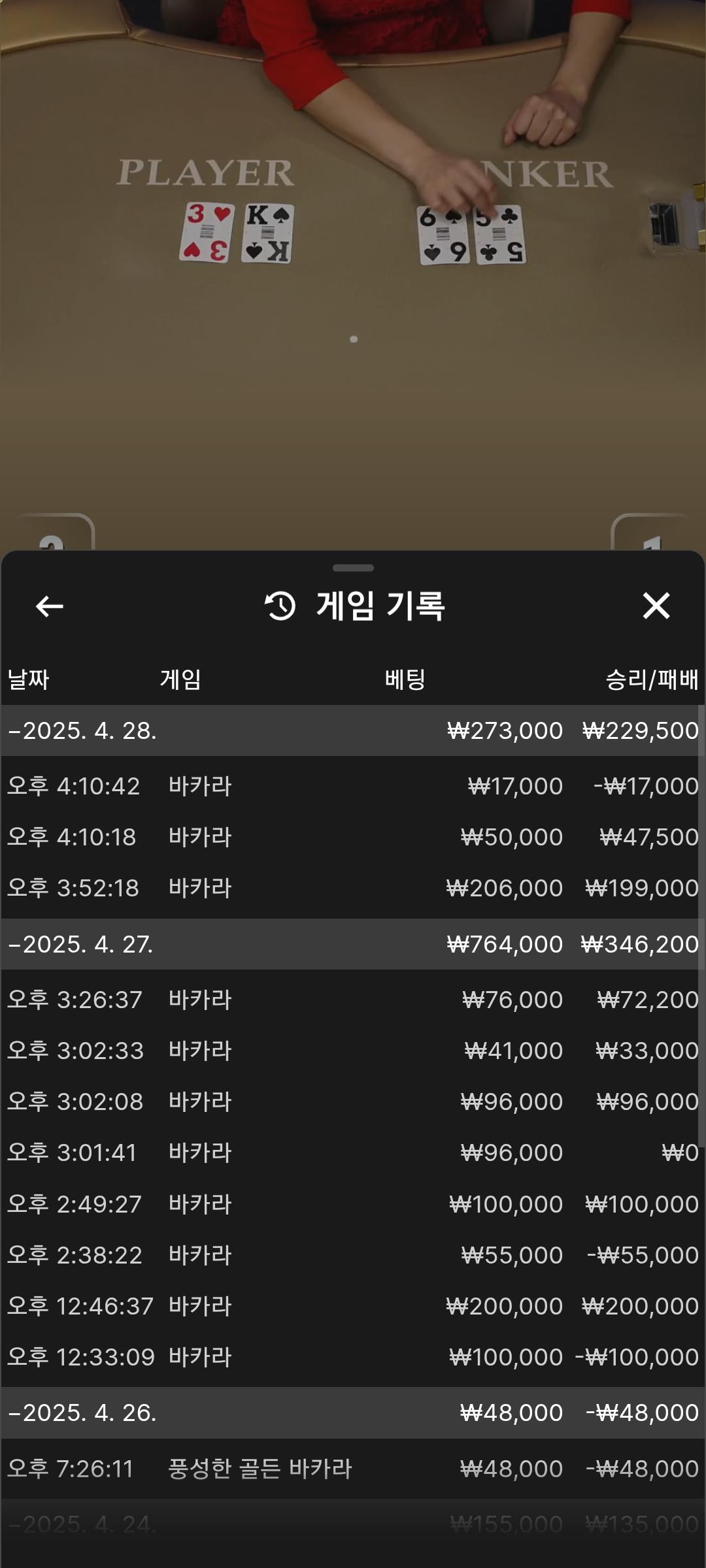Close the 게임 기록 game history sheet
This screenshot has height=1568, width=706.
click(x=656, y=606)
